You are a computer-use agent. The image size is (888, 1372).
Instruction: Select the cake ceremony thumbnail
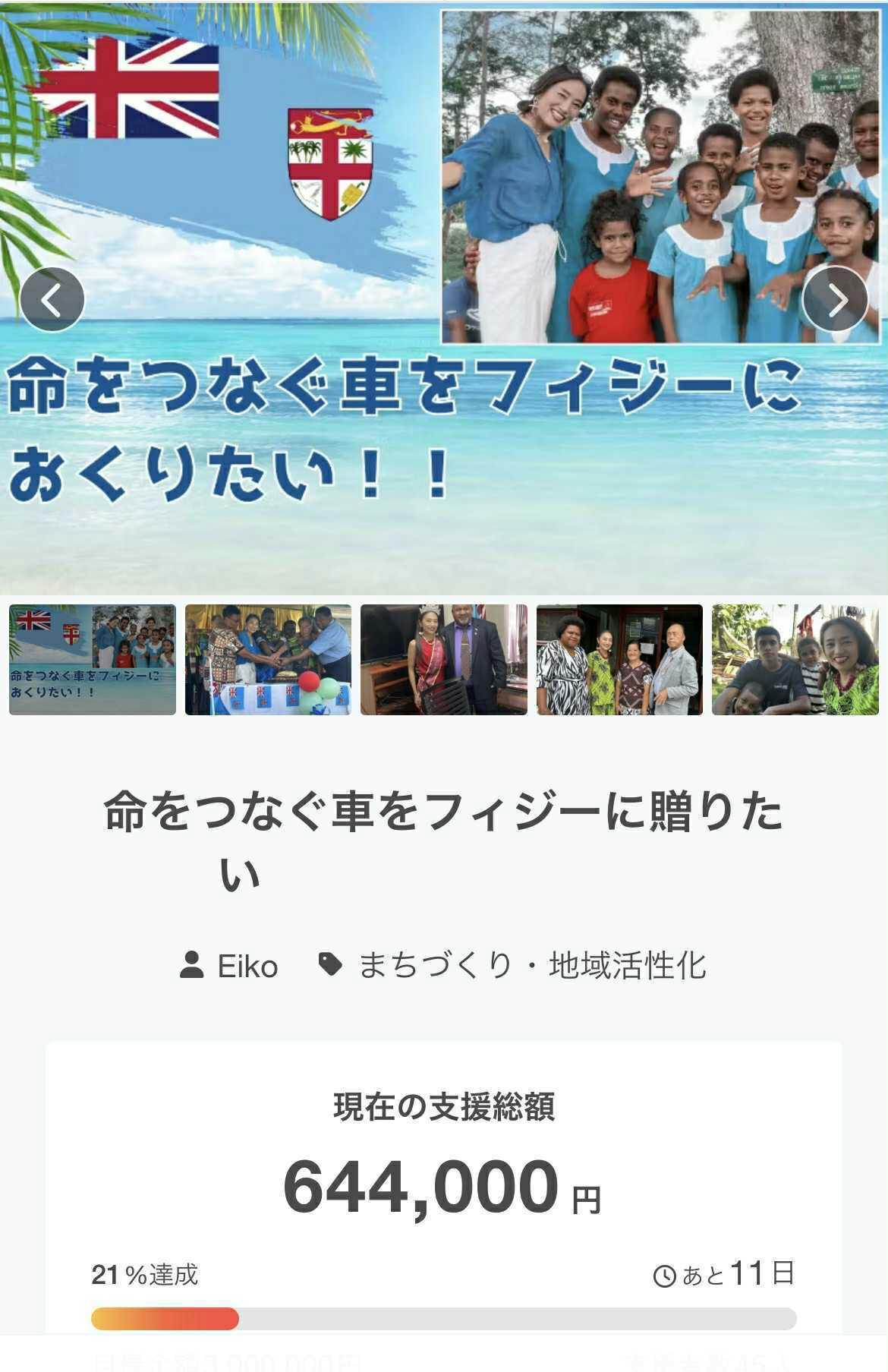pyautogui.click(x=268, y=659)
